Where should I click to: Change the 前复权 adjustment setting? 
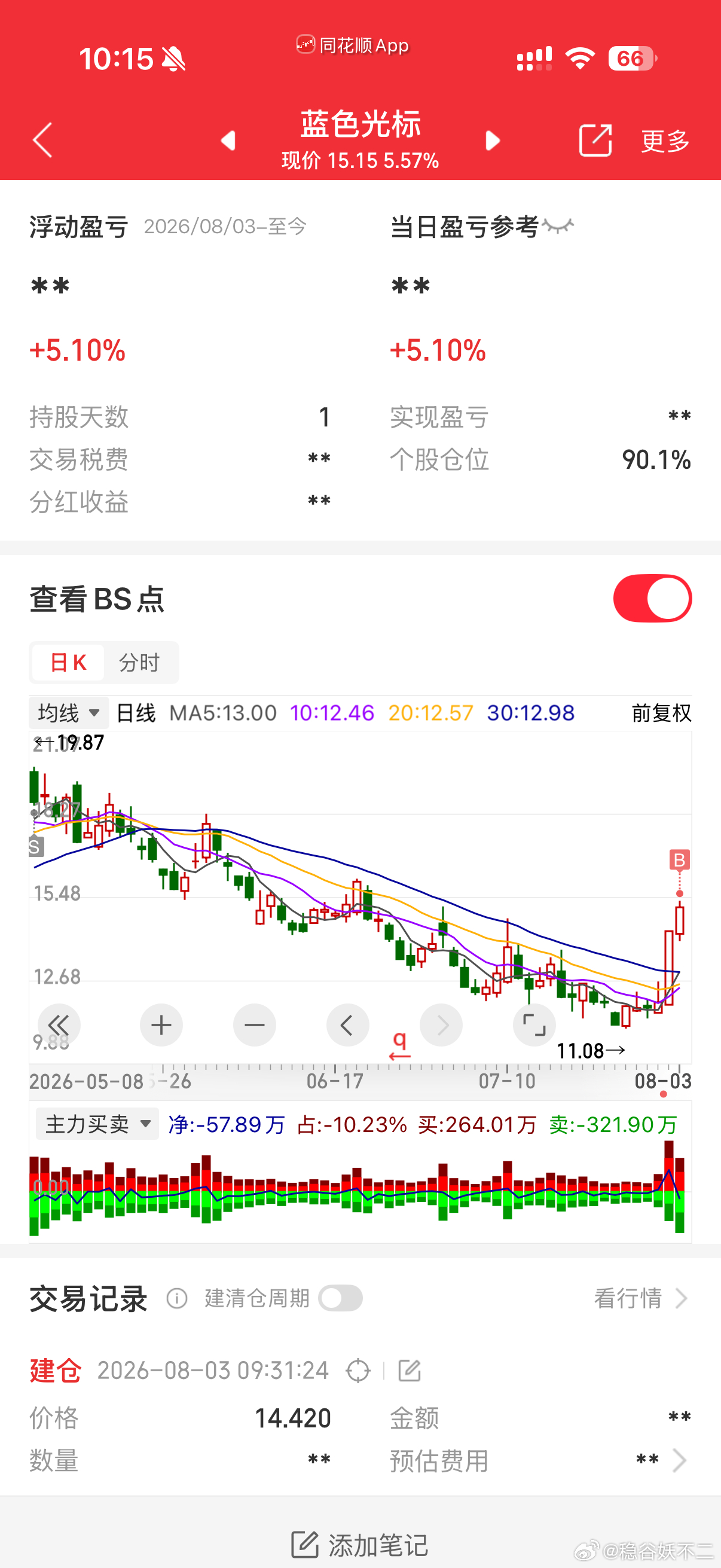[661, 713]
